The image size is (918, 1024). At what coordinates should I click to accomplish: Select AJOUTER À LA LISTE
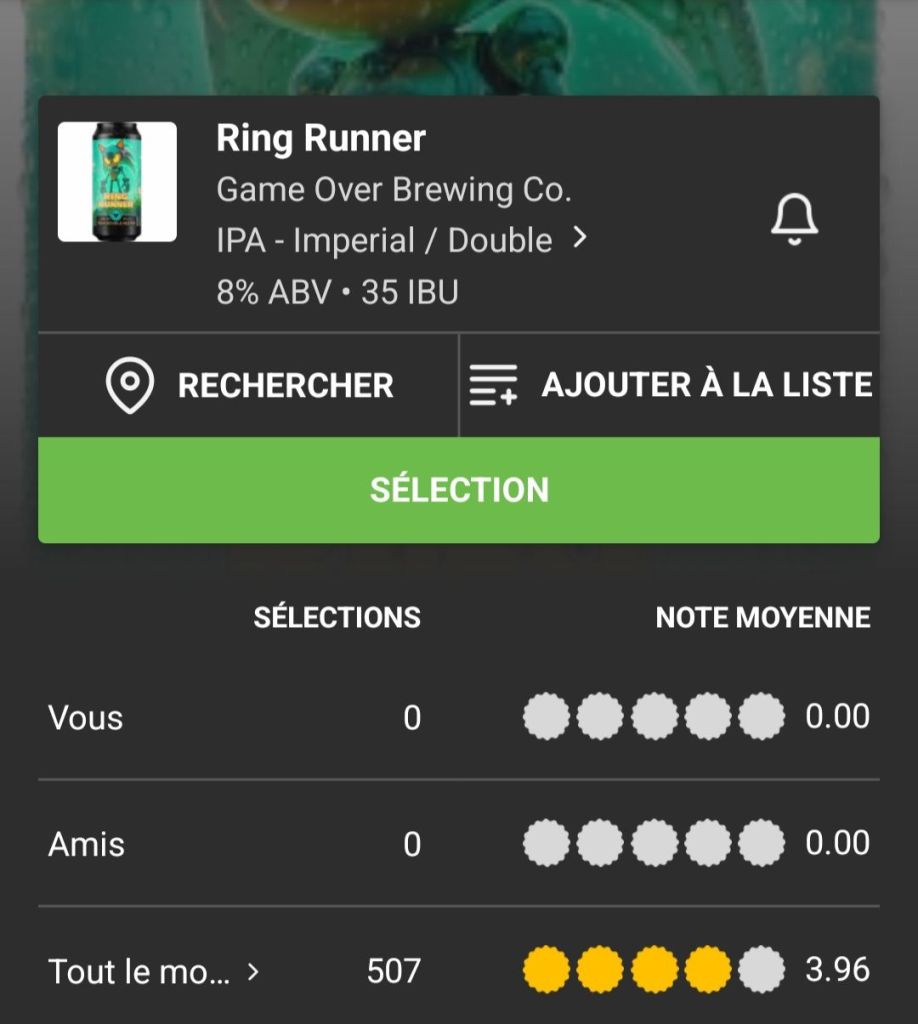tap(670, 385)
